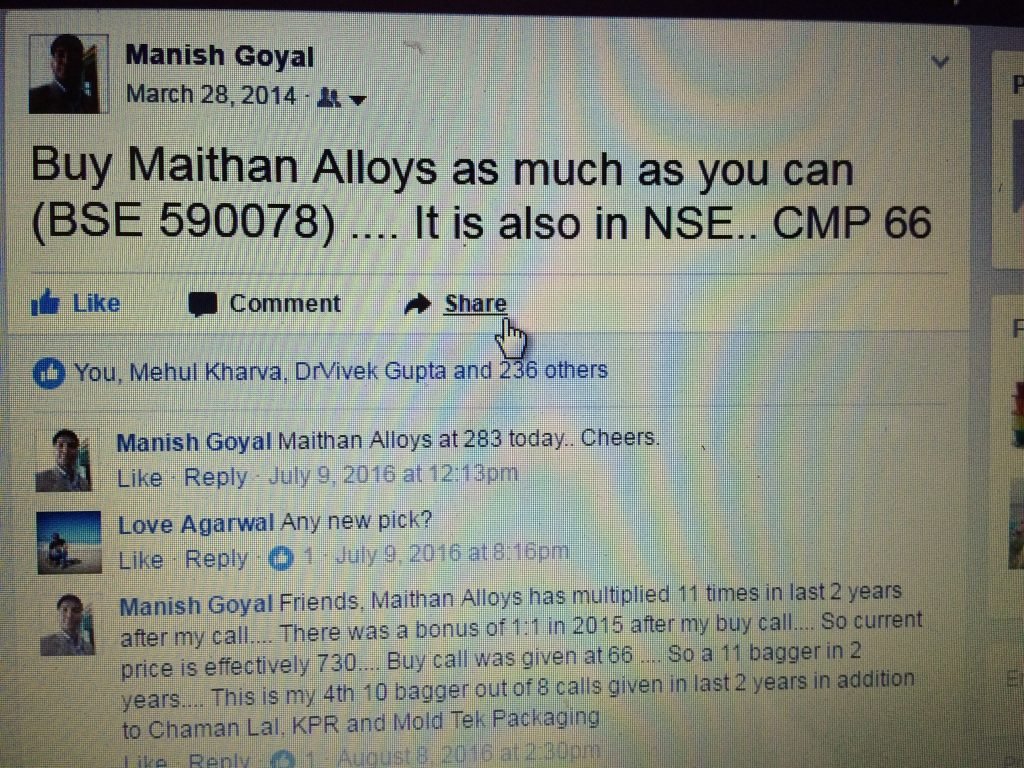Image resolution: width=1024 pixels, height=768 pixels.
Task: Open the March 28, 2014 post timestamp
Action: click(211, 95)
